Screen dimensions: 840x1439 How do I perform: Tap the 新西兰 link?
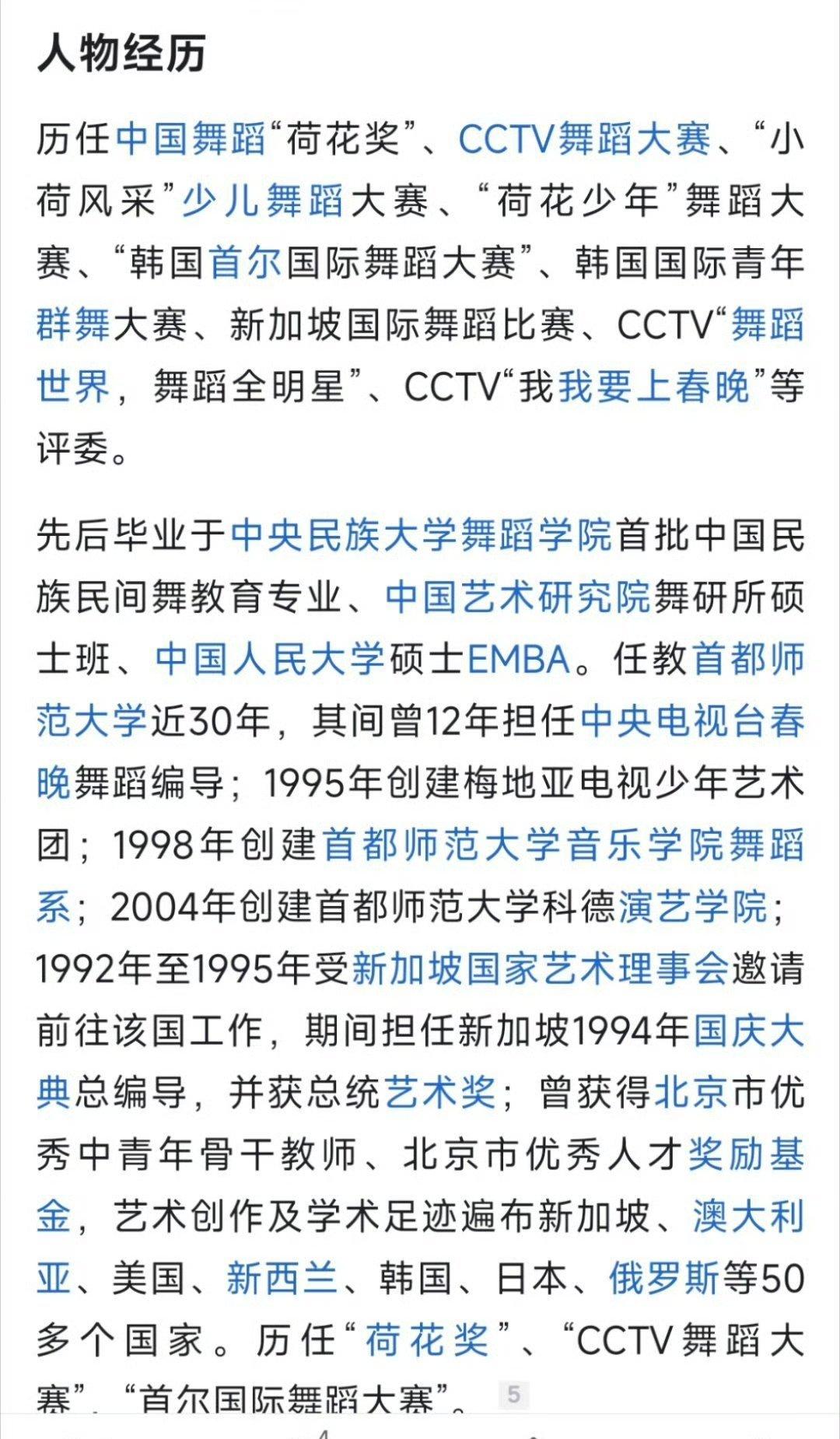pos(282,1278)
